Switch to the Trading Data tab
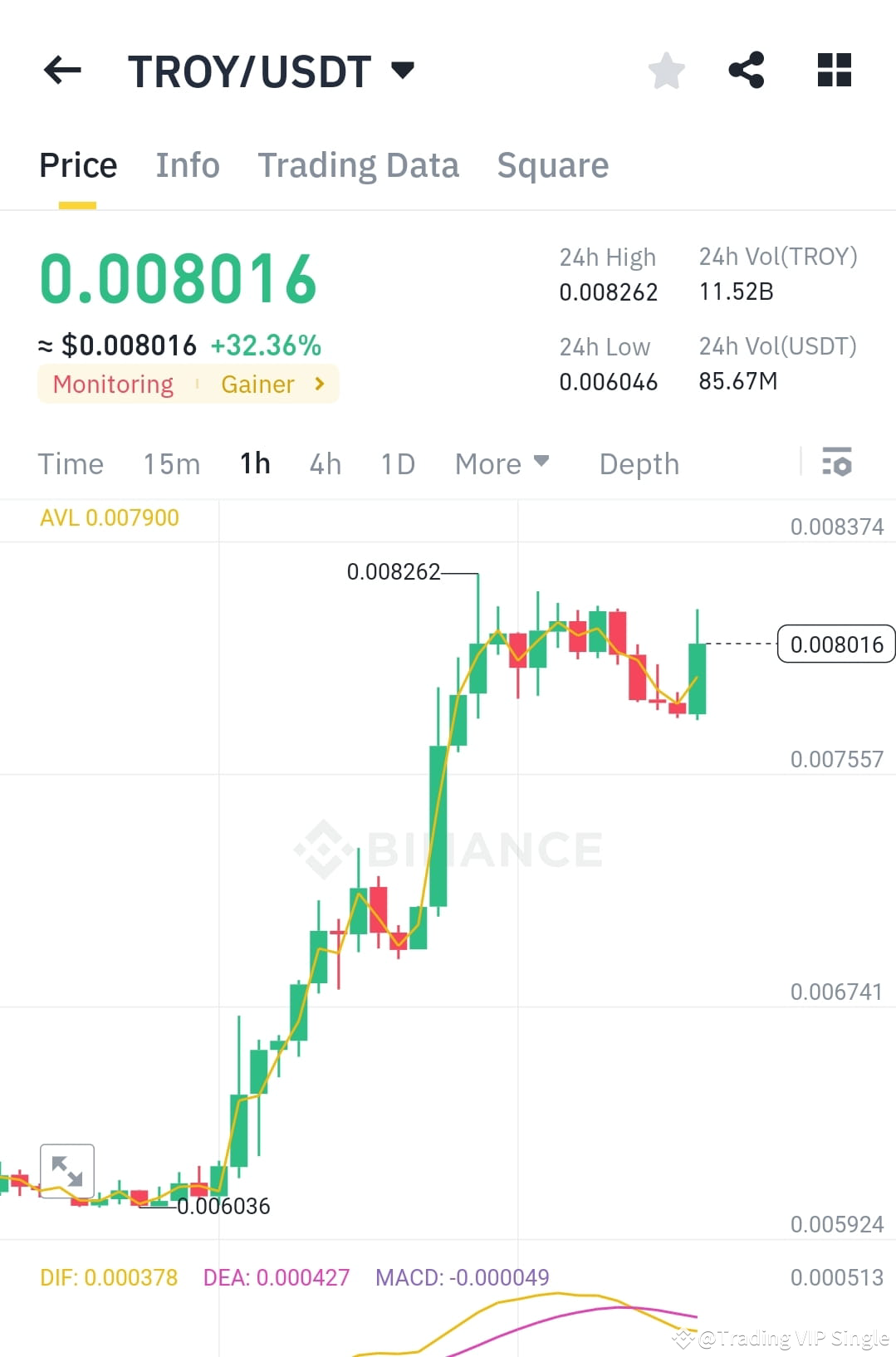The image size is (896, 1357). (x=359, y=164)
